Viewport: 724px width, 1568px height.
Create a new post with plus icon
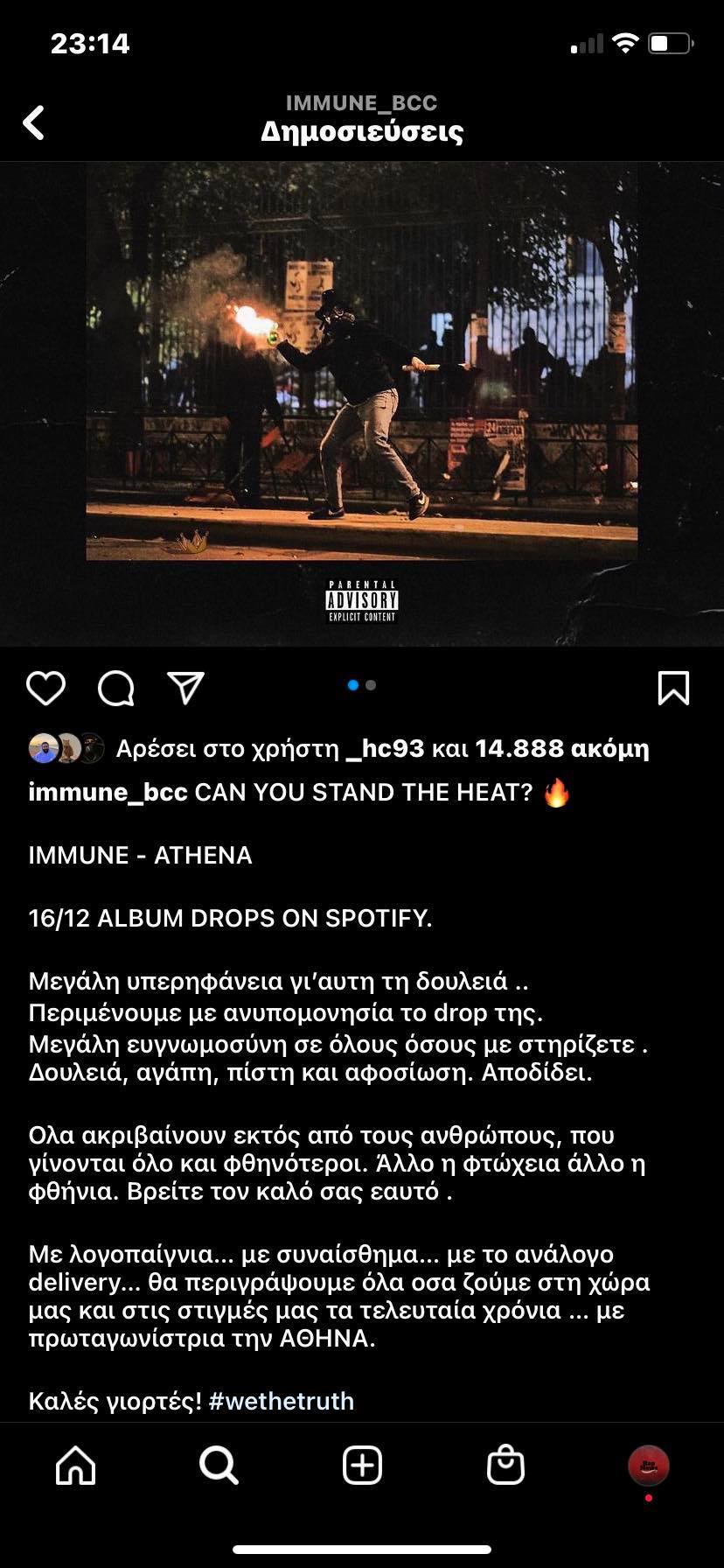pyautogui.click(x=362, y=1465)
